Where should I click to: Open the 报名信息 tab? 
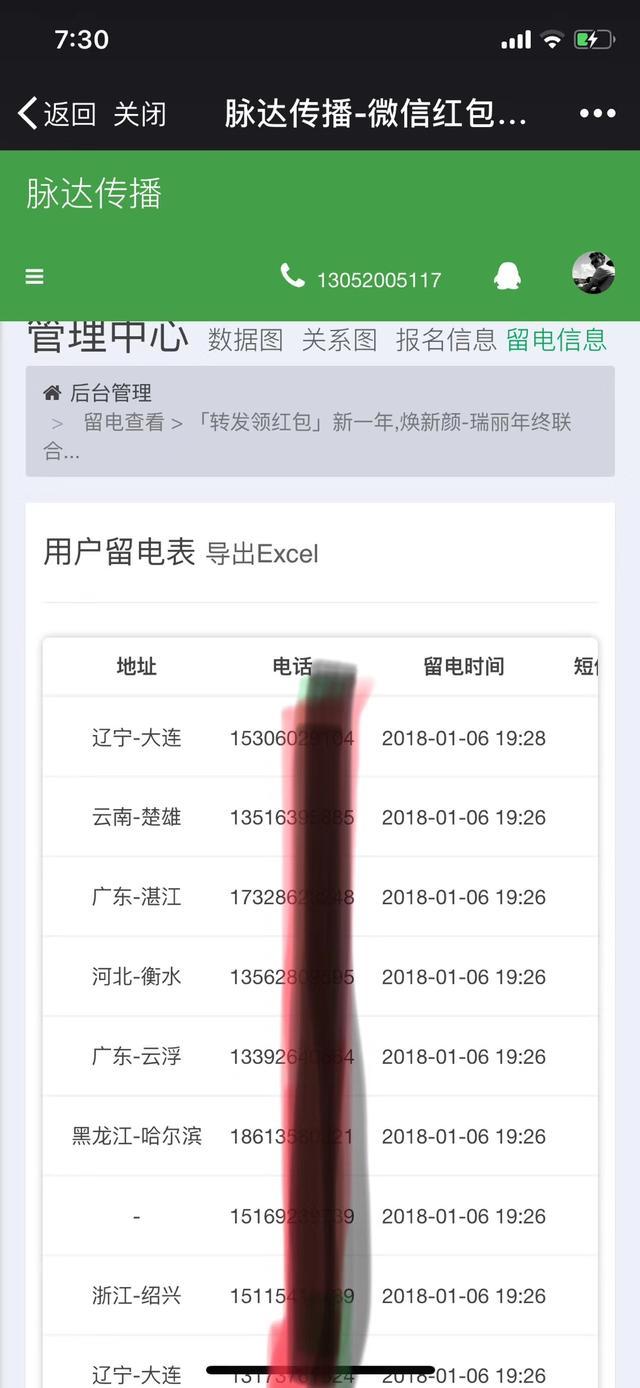(446, 340)
